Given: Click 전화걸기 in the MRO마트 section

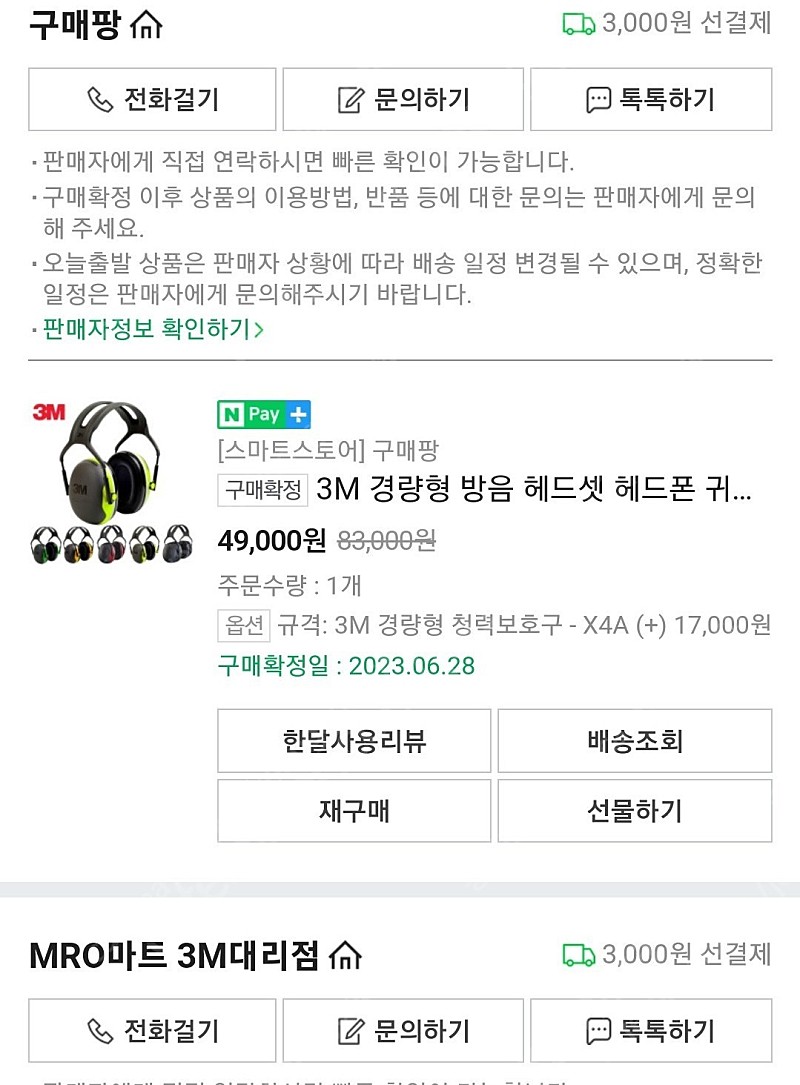Looking at the screenshot, I should point(151,1030).
